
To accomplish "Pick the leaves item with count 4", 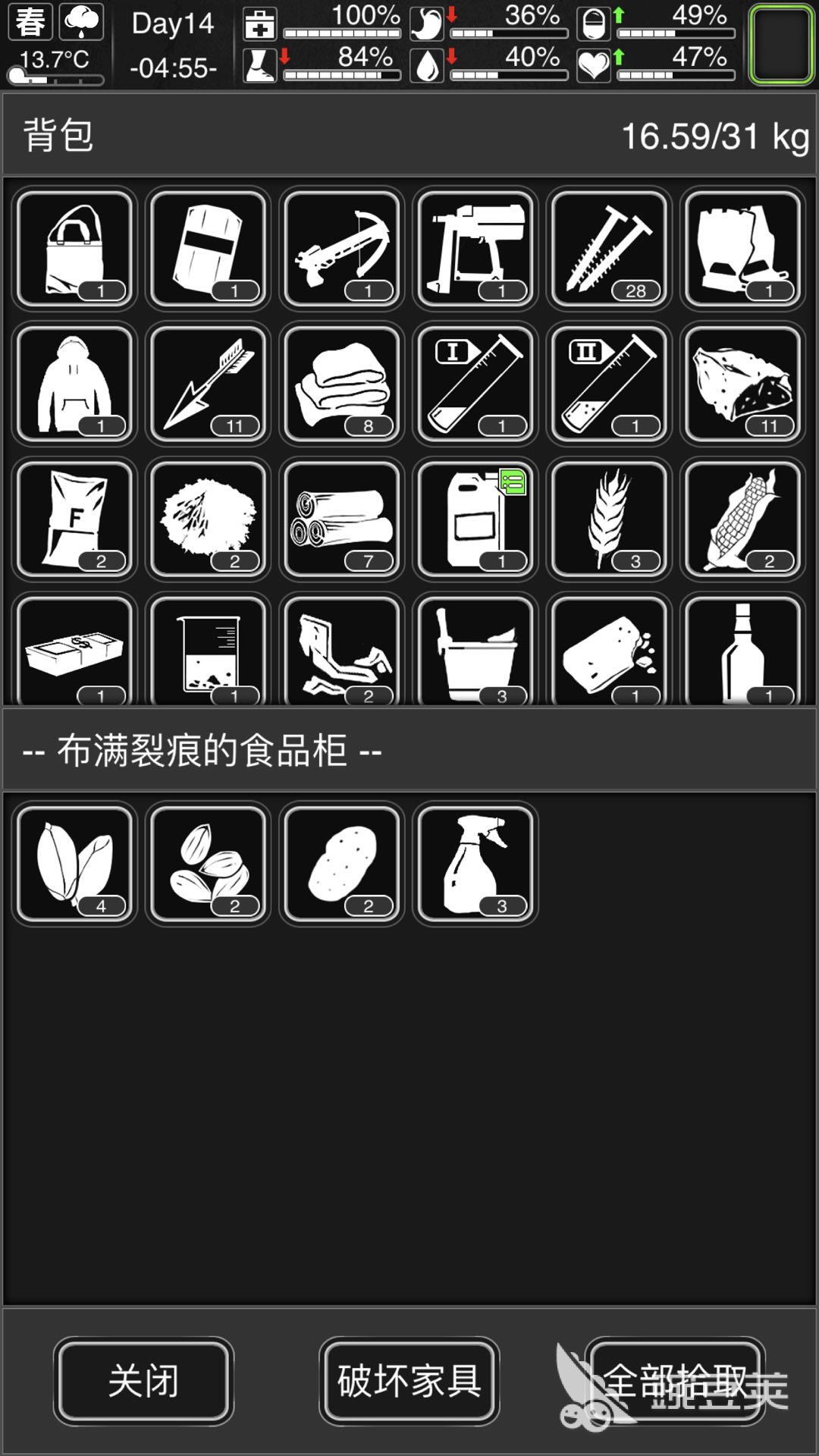I will point(74,864).
